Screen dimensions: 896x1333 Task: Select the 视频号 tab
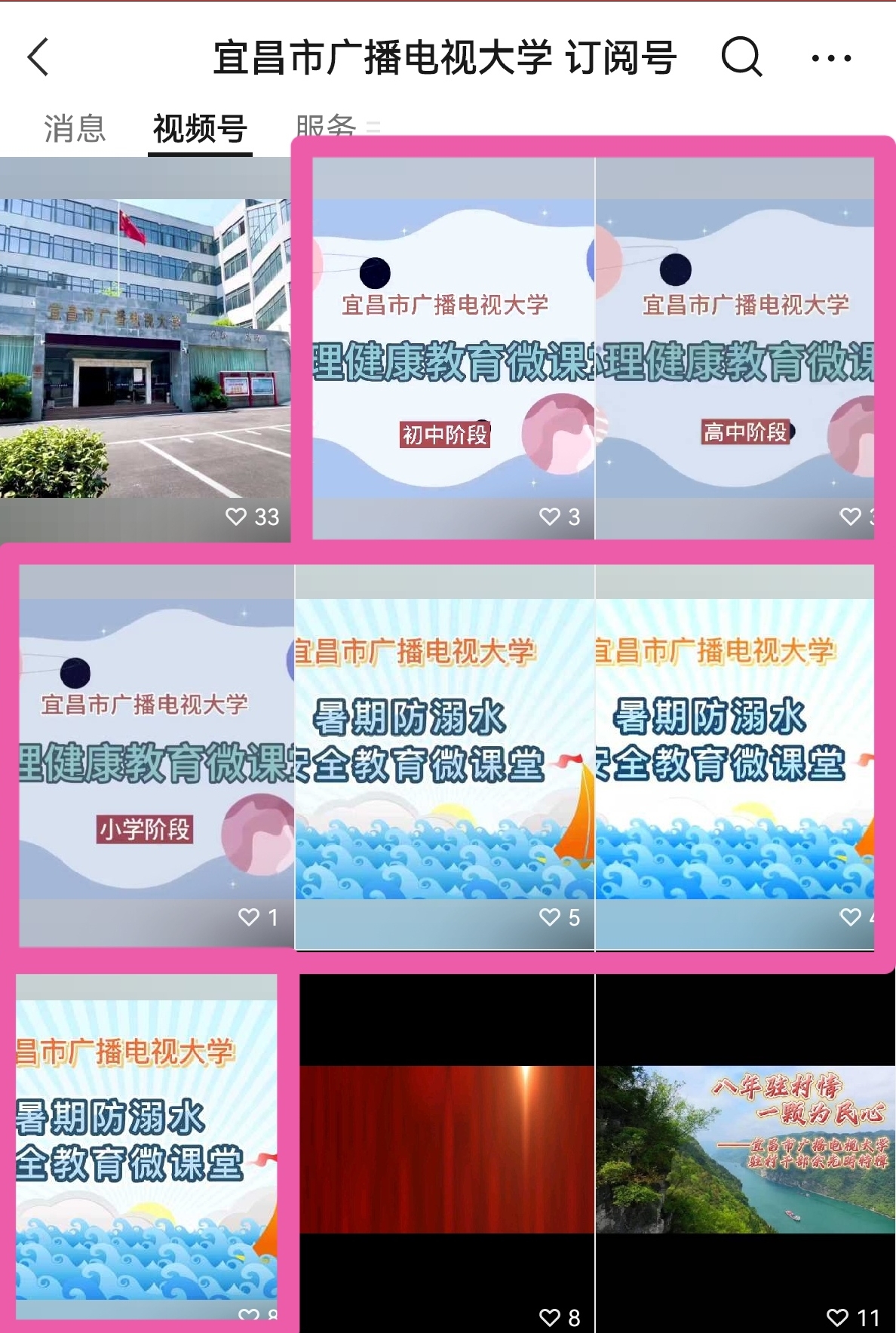point(200,129)
